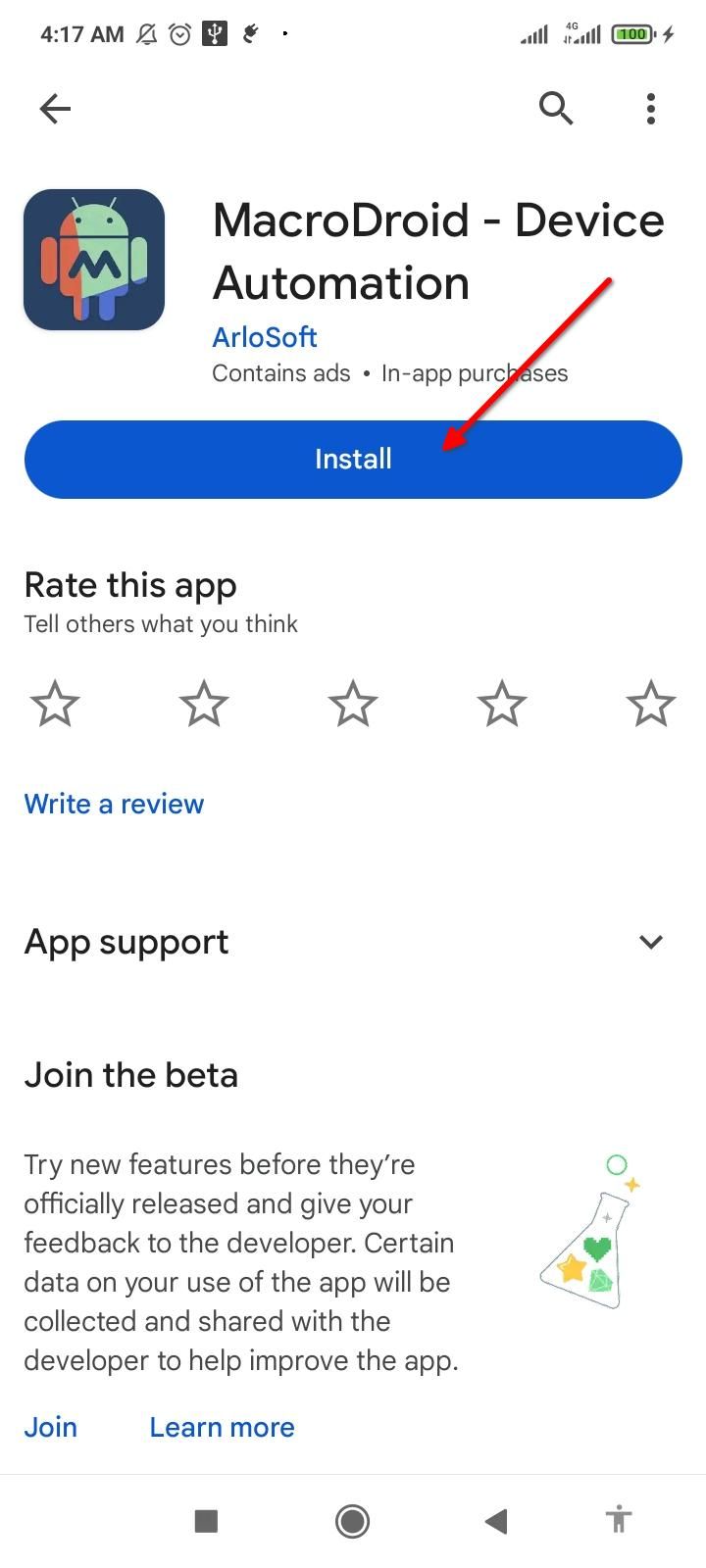The image size is (706, 1568).
Task: Rate the app four stars
Action: click(502, 705)
